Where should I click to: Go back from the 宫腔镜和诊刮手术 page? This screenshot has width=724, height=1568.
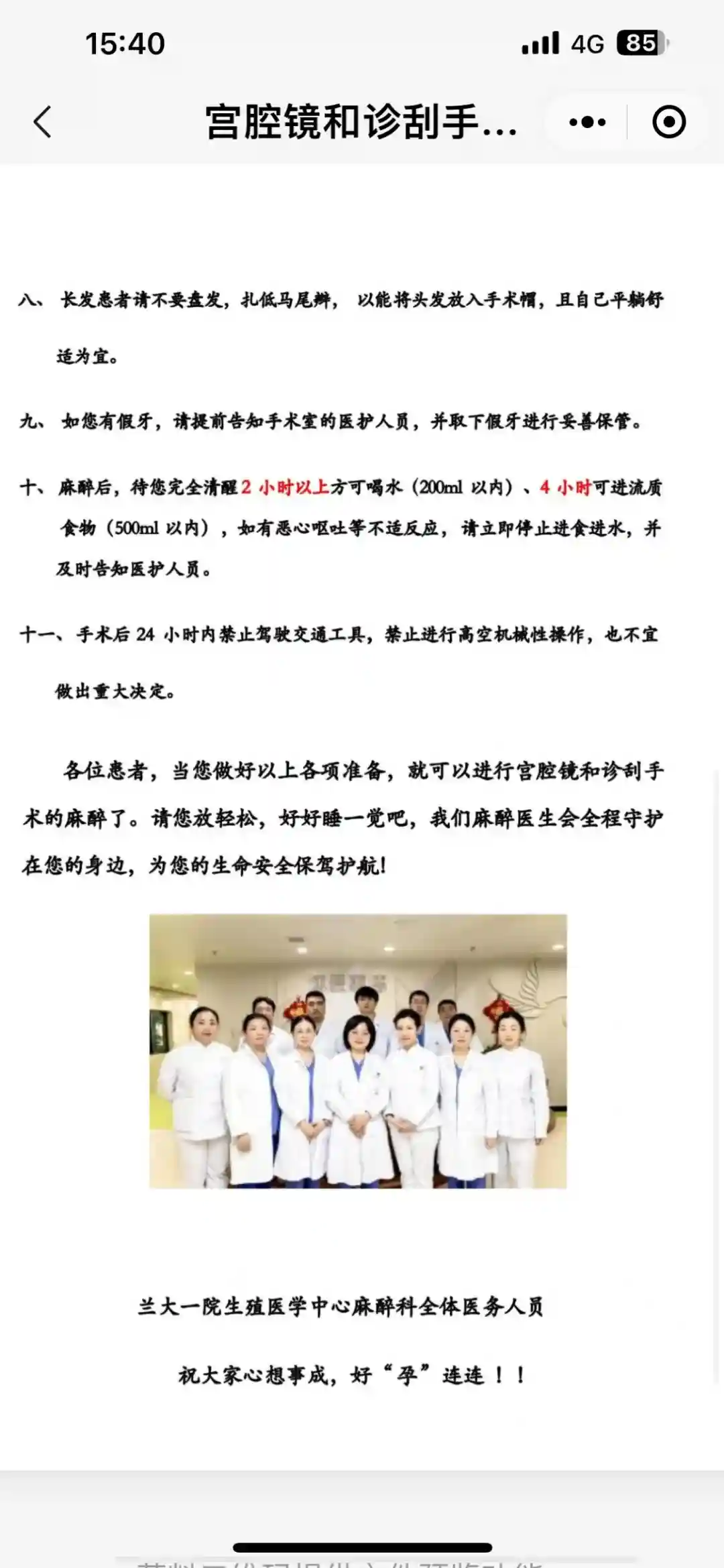coord(43,122)
